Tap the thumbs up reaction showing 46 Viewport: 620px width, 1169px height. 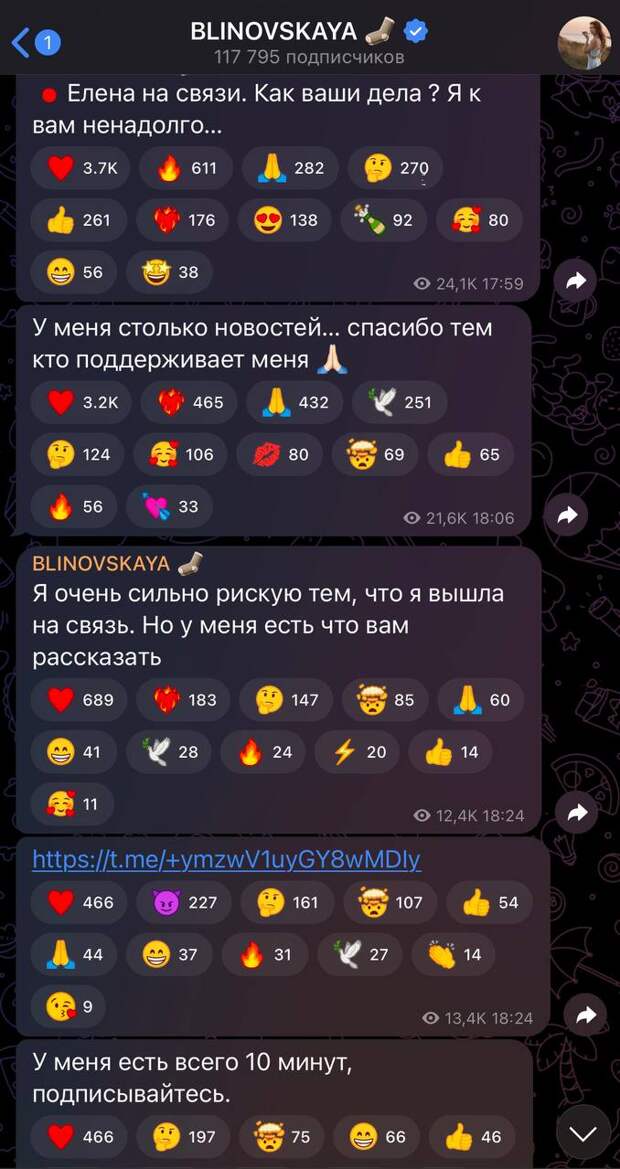pos(474,1136)
